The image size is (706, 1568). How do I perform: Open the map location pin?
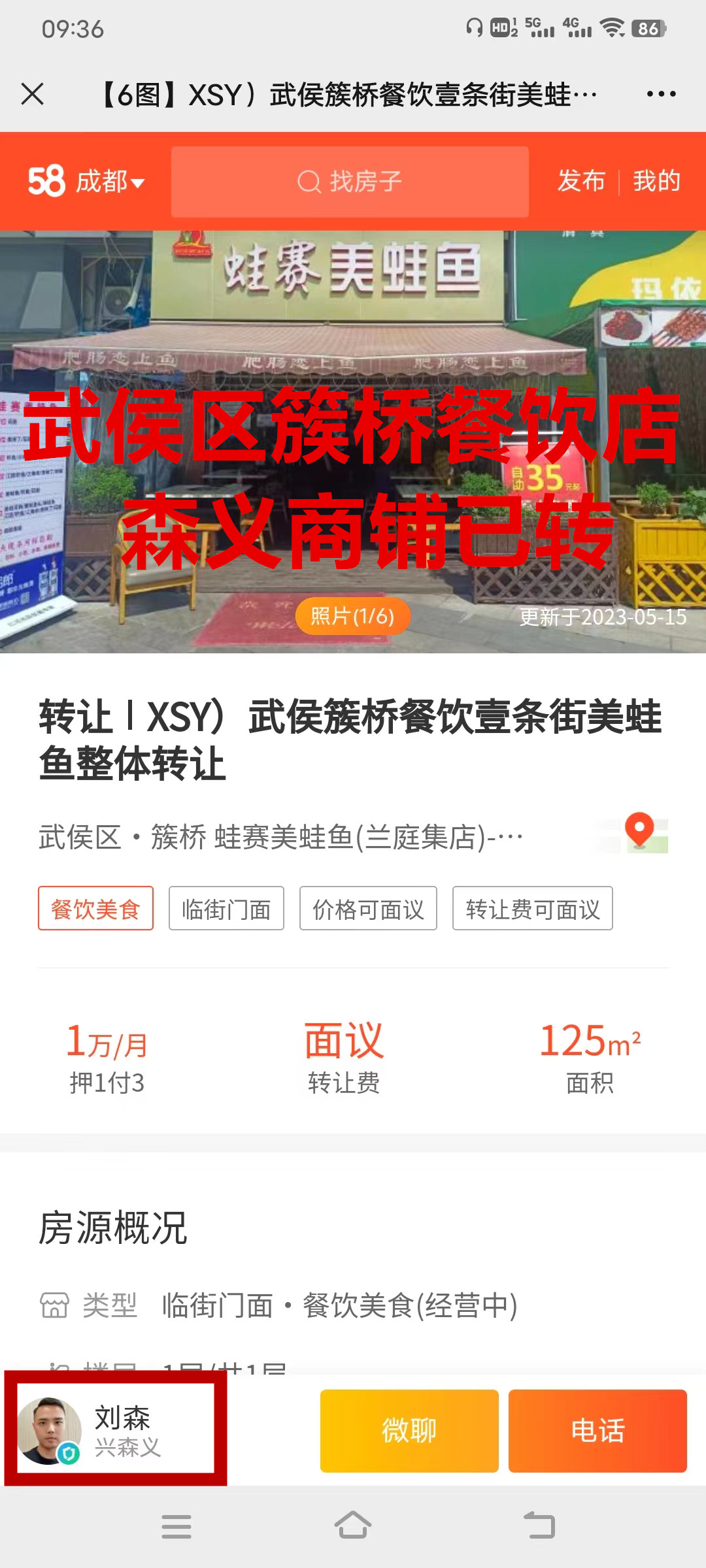[641, 833]
